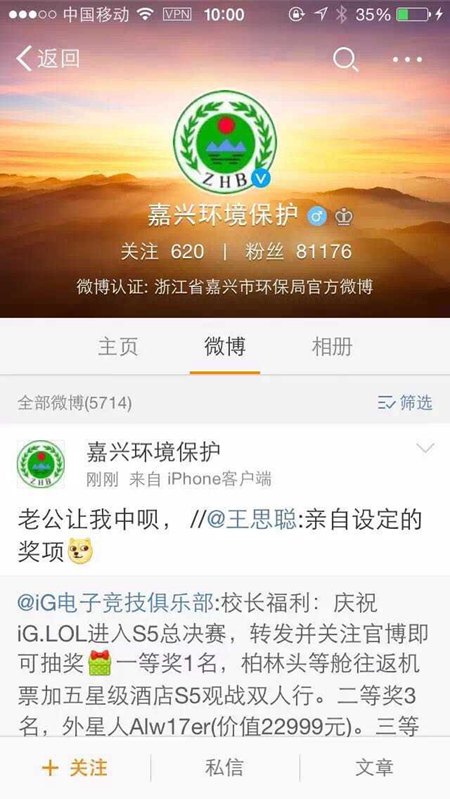450x799 pixels.
Task: Open the search magnifier icon
Action: (346, 60)
